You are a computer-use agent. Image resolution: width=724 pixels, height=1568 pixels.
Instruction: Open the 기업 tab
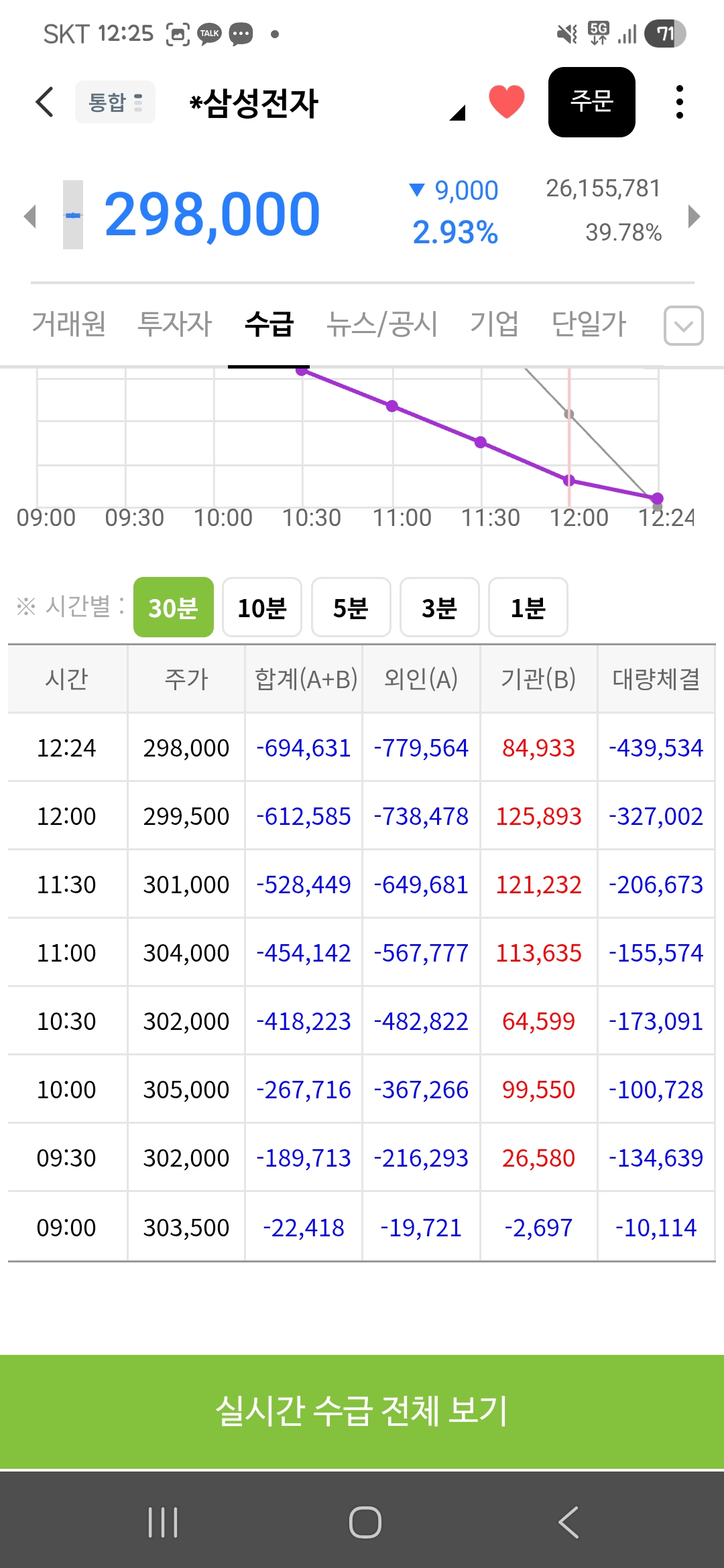(x=494, y=324)
